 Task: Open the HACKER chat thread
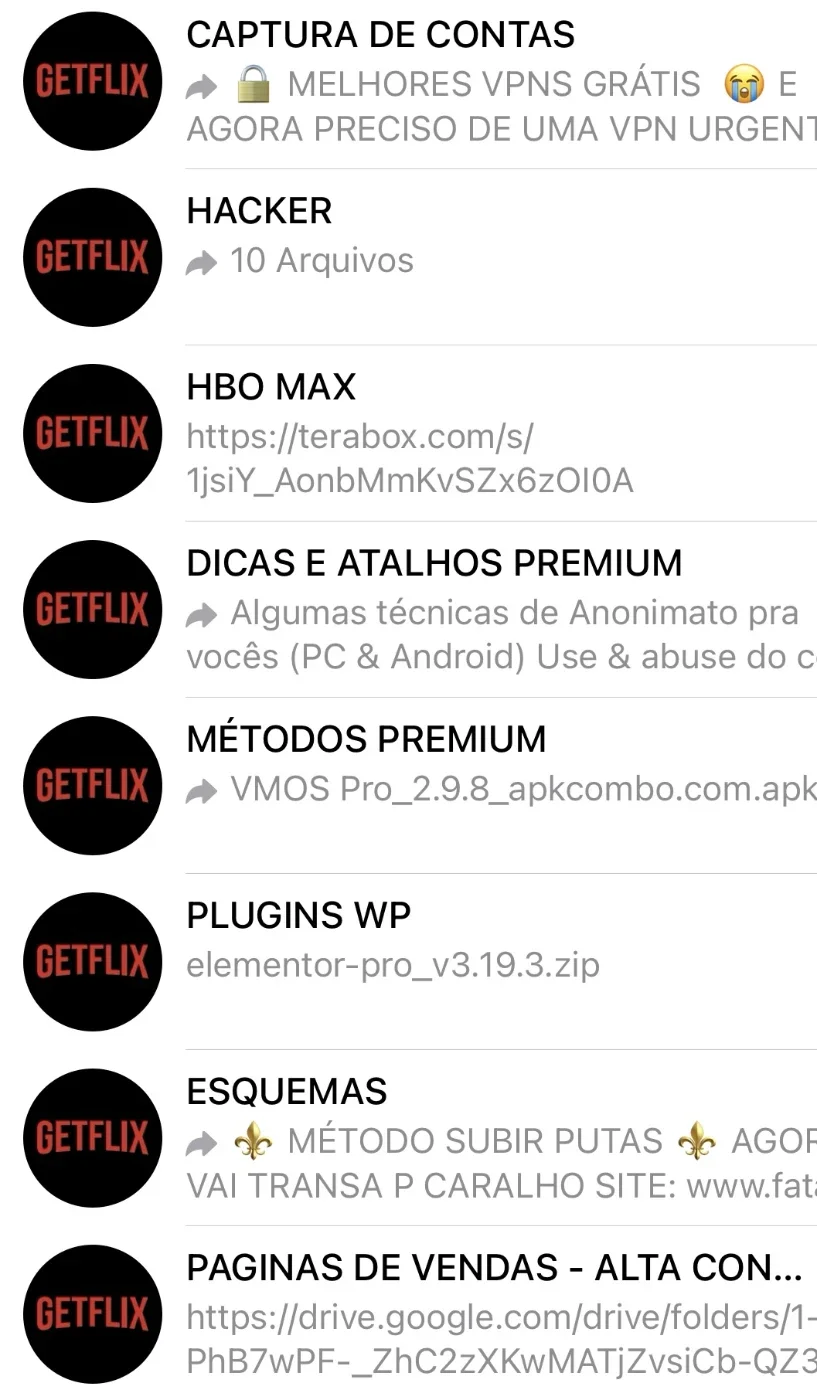(x=408, y=257)
